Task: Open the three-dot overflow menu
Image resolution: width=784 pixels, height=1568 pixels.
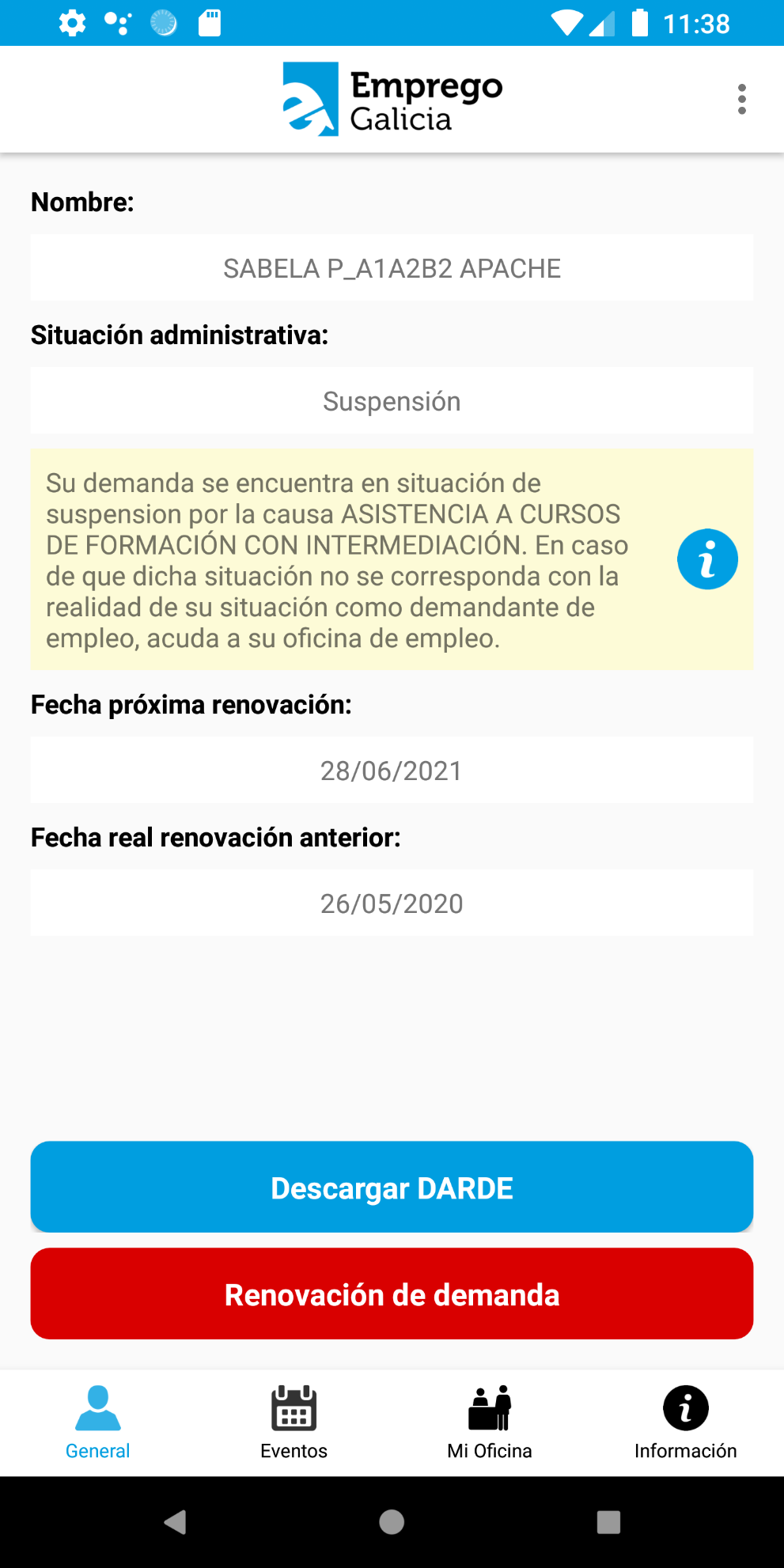Action: 742,98
